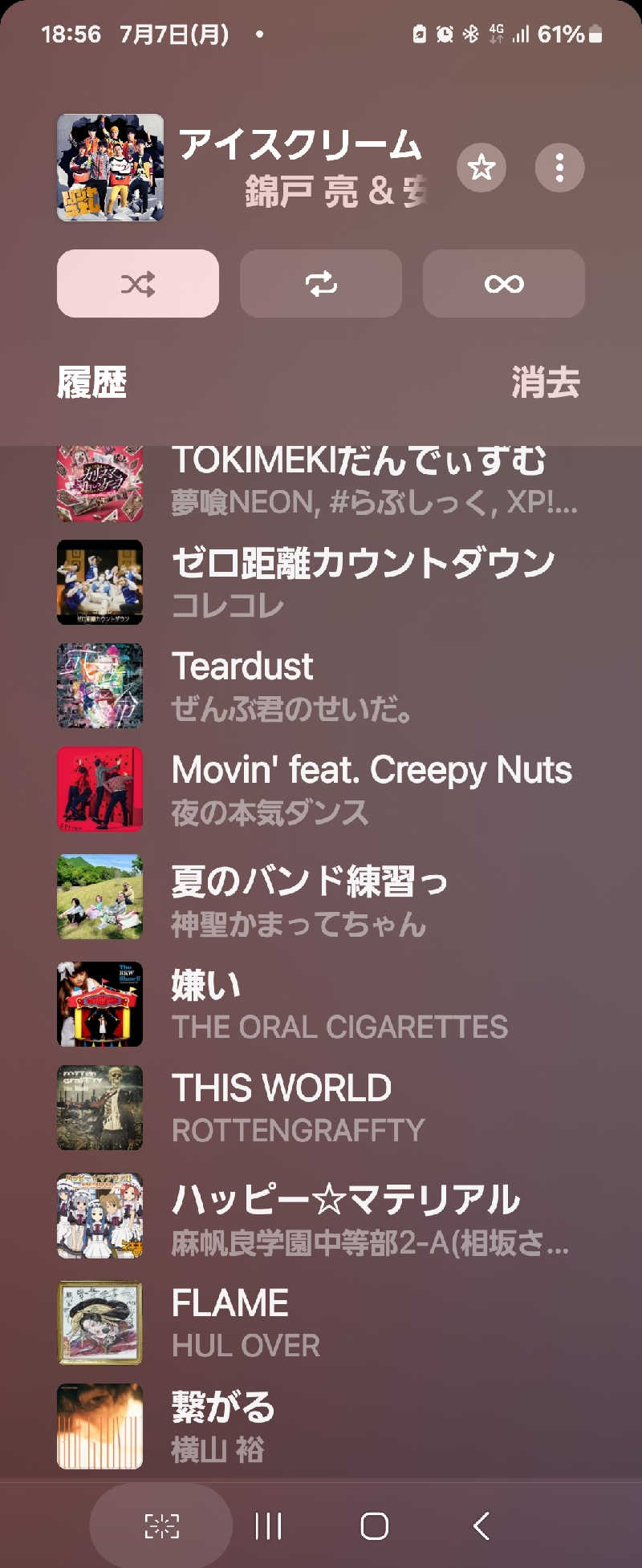Open the recent apps overview
Screen dimensions: 642x1568
pyautogui.click(x=268, y=1525)
